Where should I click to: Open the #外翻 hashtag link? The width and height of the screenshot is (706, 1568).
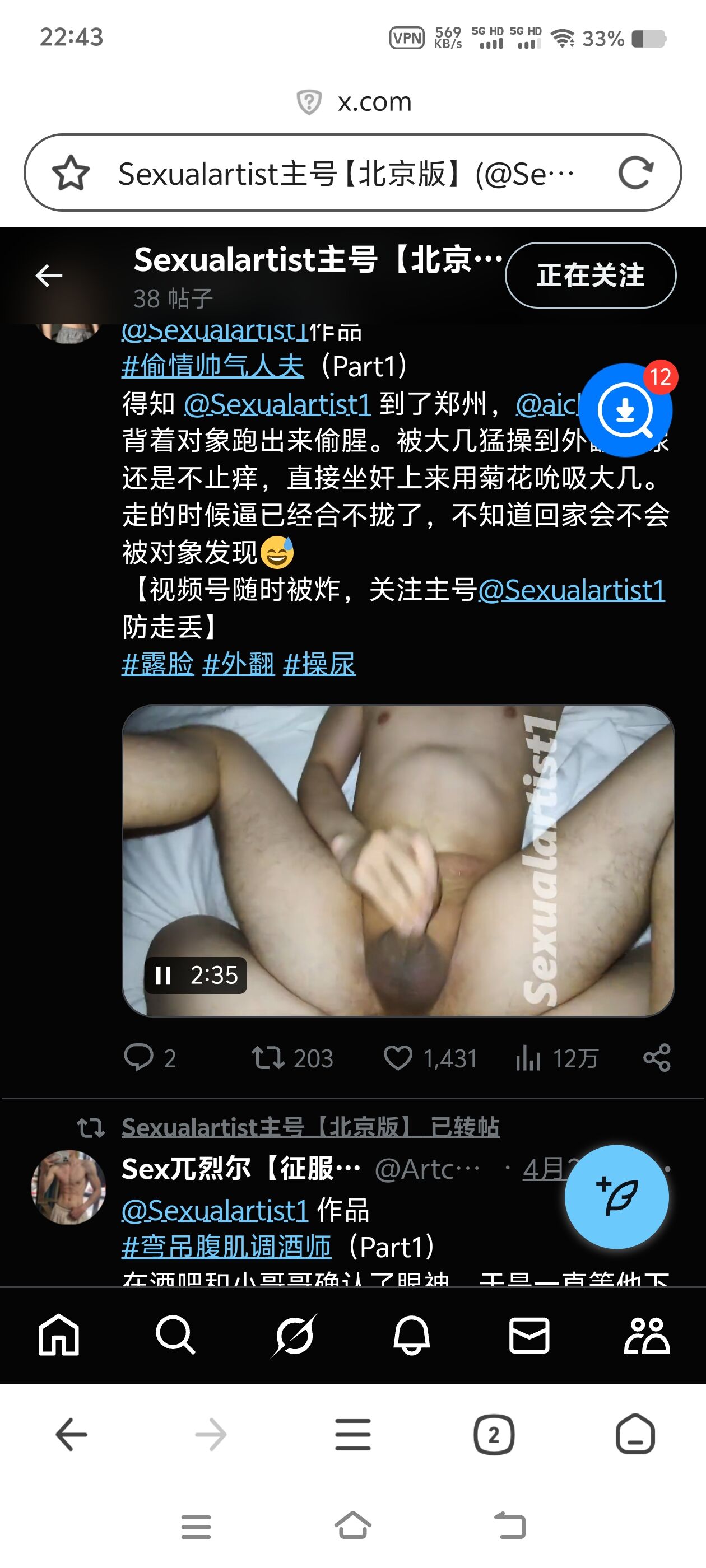click(x=238, y=664)
